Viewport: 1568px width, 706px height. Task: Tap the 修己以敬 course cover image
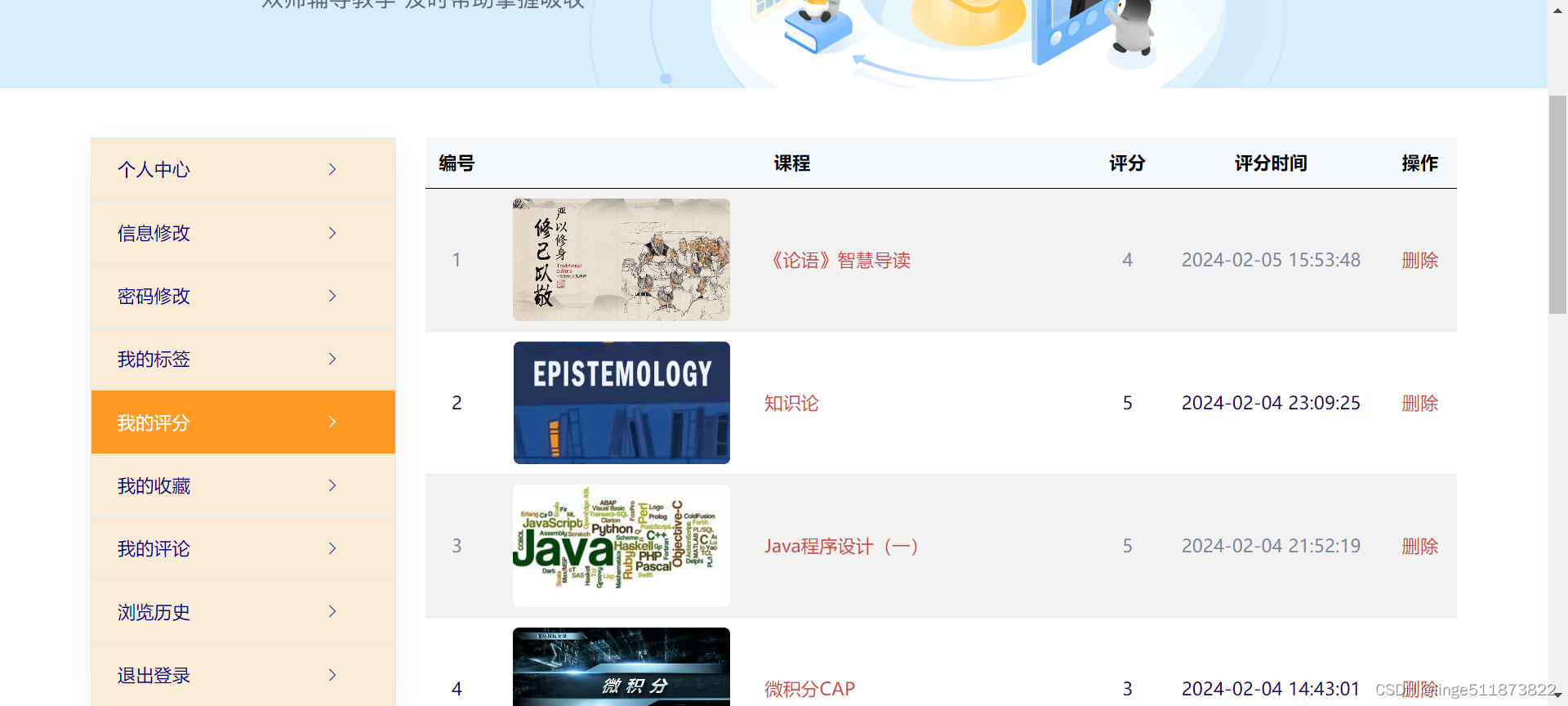pyautogui.click(x=621, y=260)
